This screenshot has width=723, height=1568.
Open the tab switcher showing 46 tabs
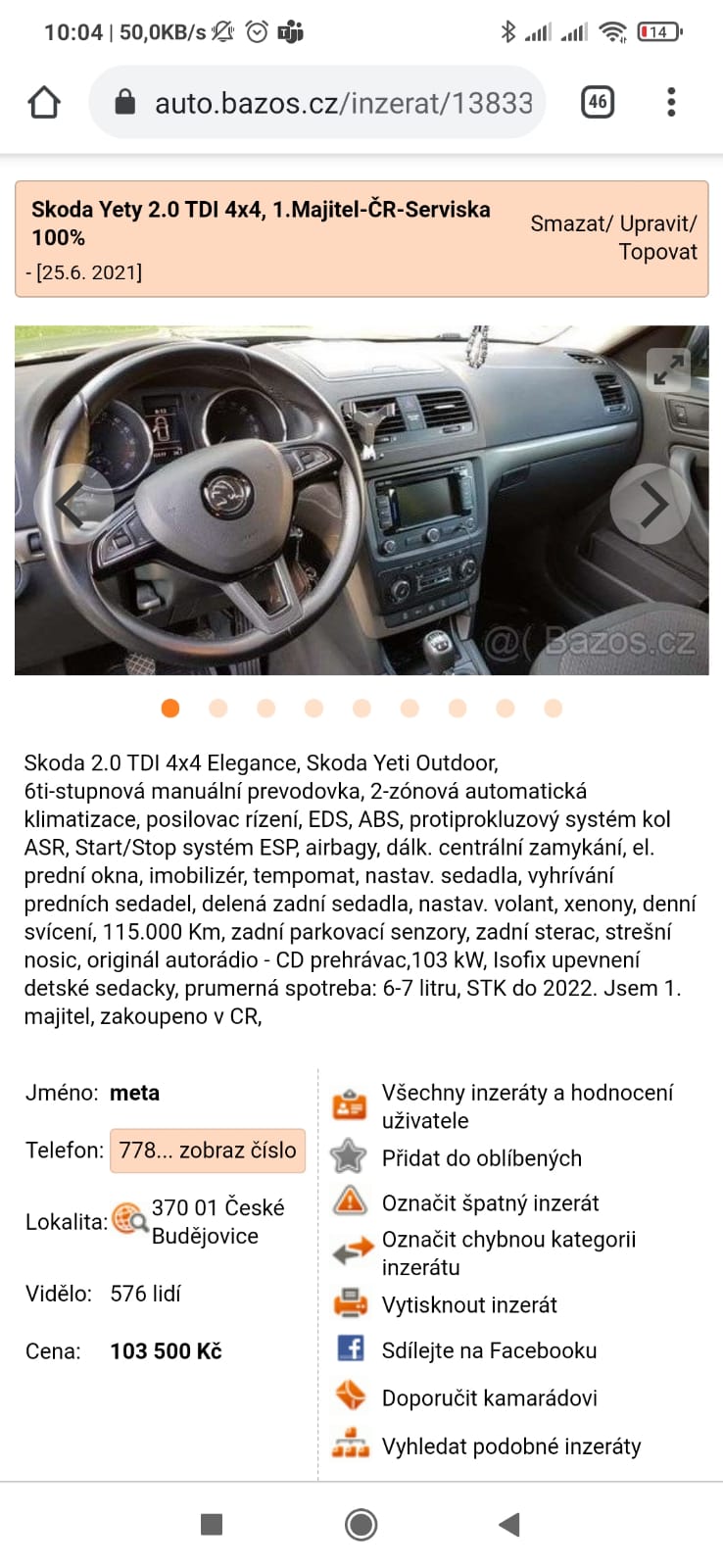coord(598,102)
